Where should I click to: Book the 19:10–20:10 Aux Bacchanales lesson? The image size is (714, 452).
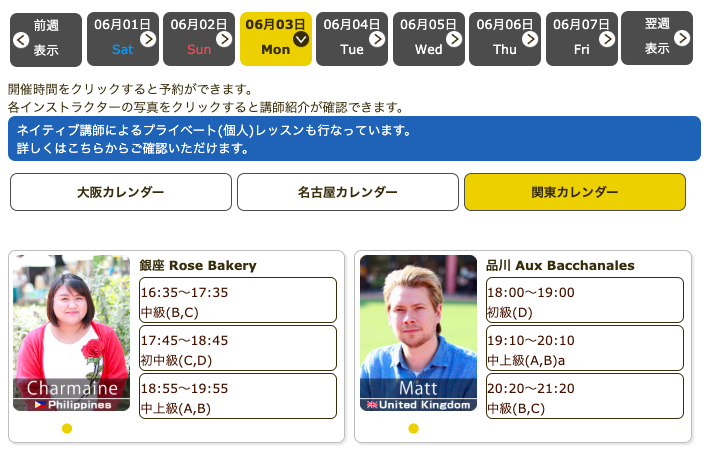[585, 349]
